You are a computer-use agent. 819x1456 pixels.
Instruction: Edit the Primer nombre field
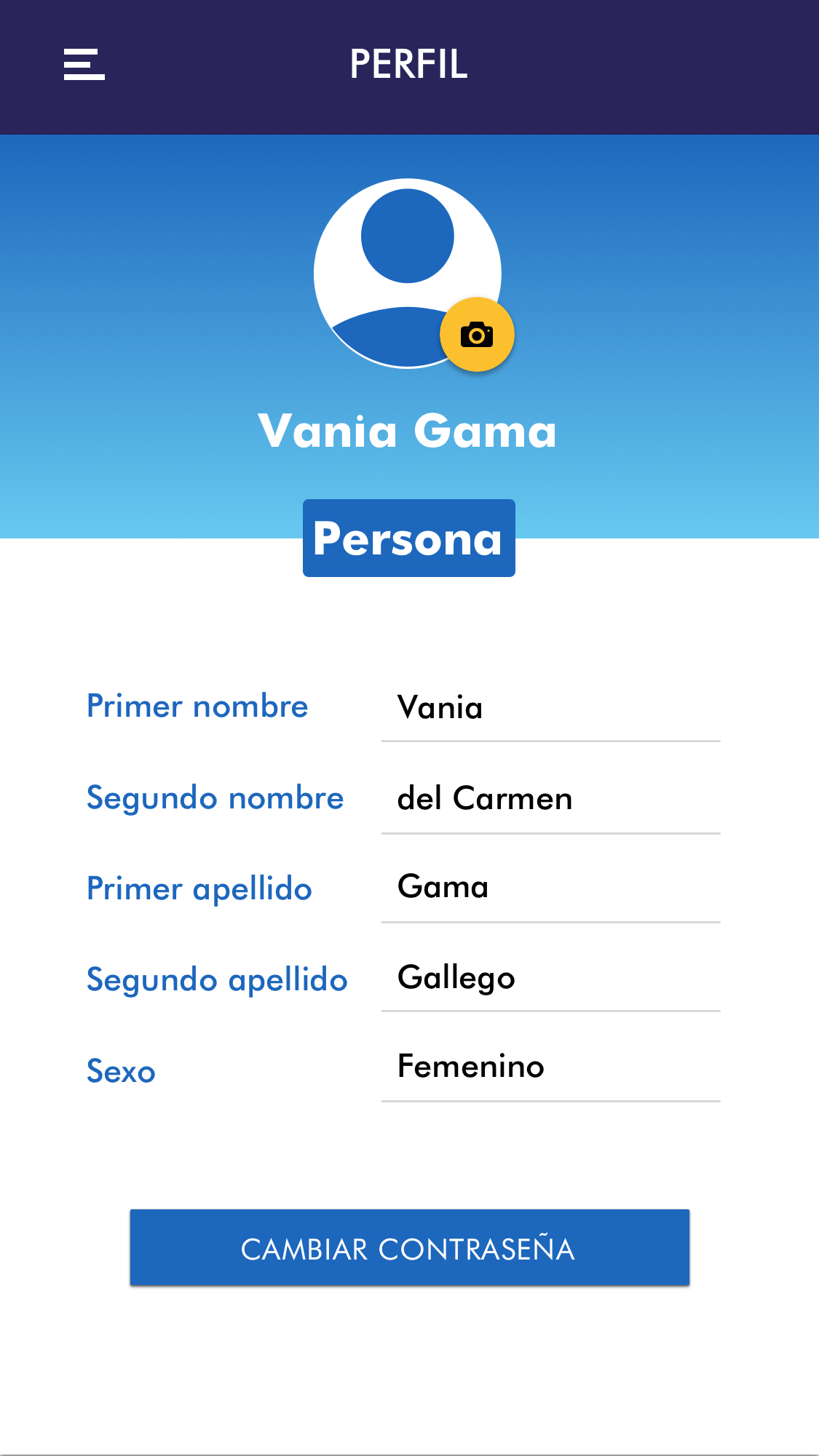coord(550,708)
